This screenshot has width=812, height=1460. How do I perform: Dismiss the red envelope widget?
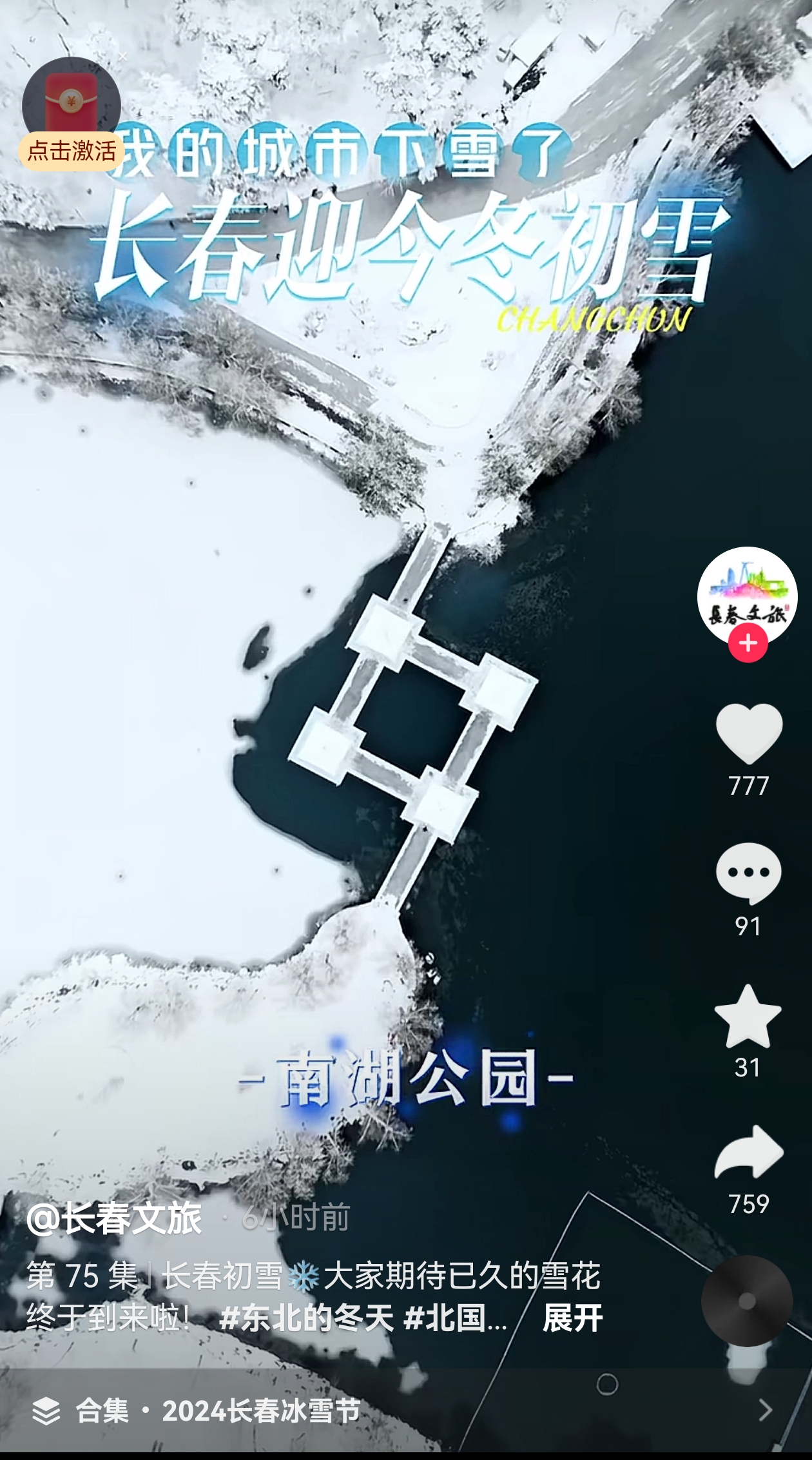pos(122,57)
